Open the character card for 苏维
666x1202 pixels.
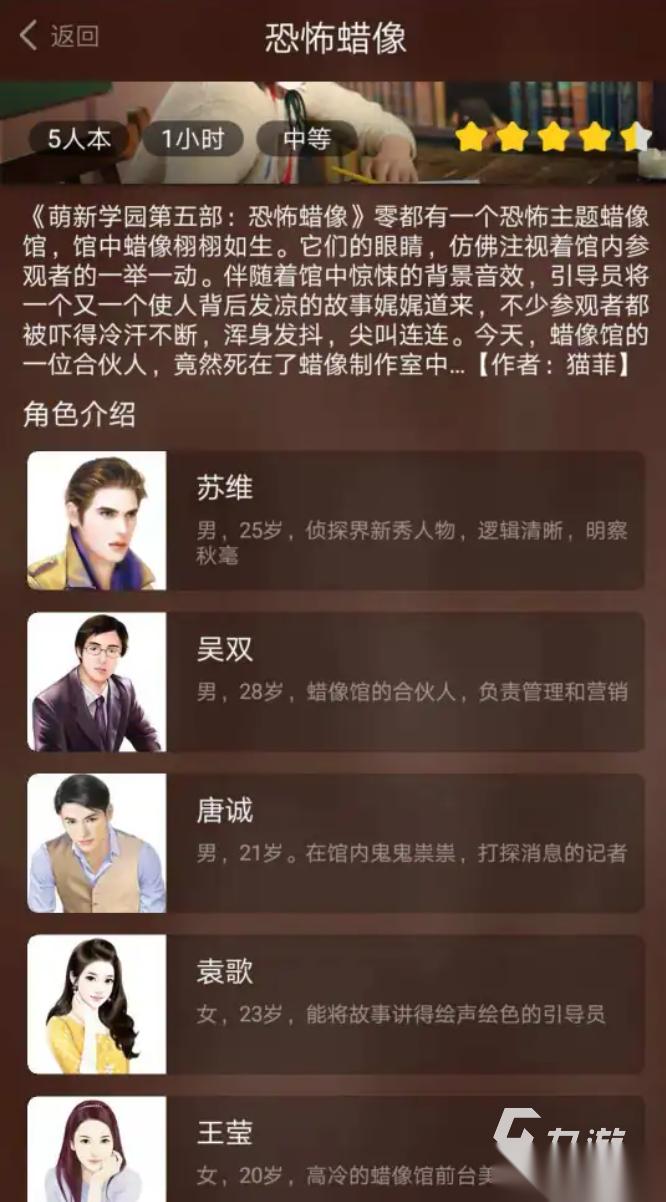336,520
